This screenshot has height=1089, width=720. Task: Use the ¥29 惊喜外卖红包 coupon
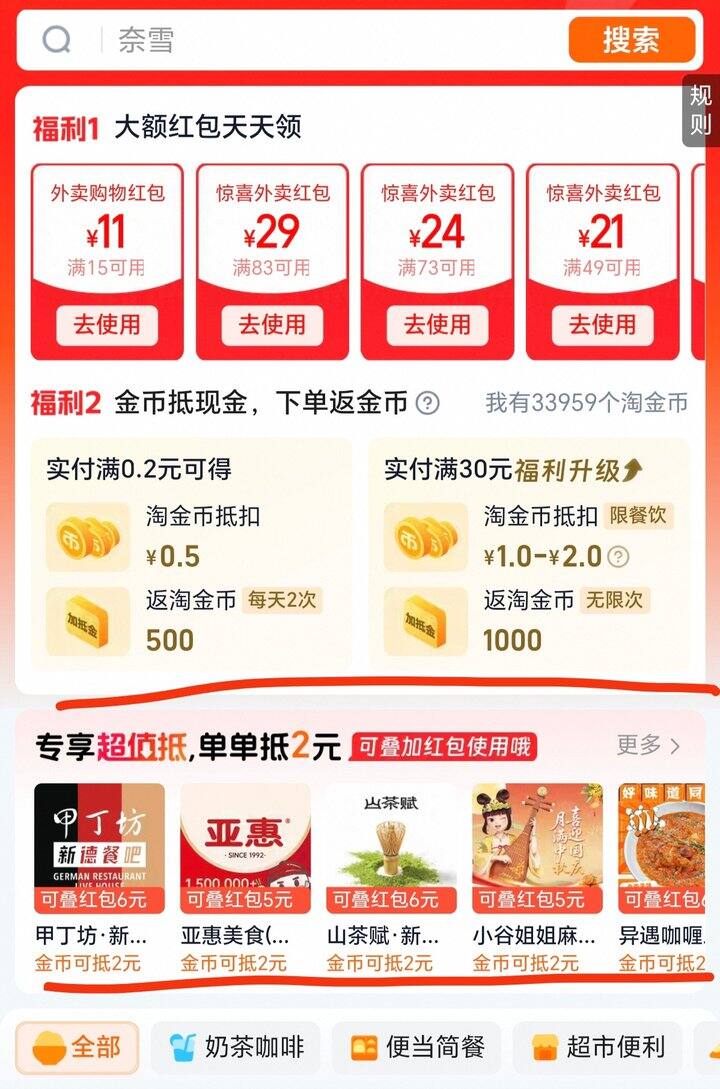tap(272, 325)
